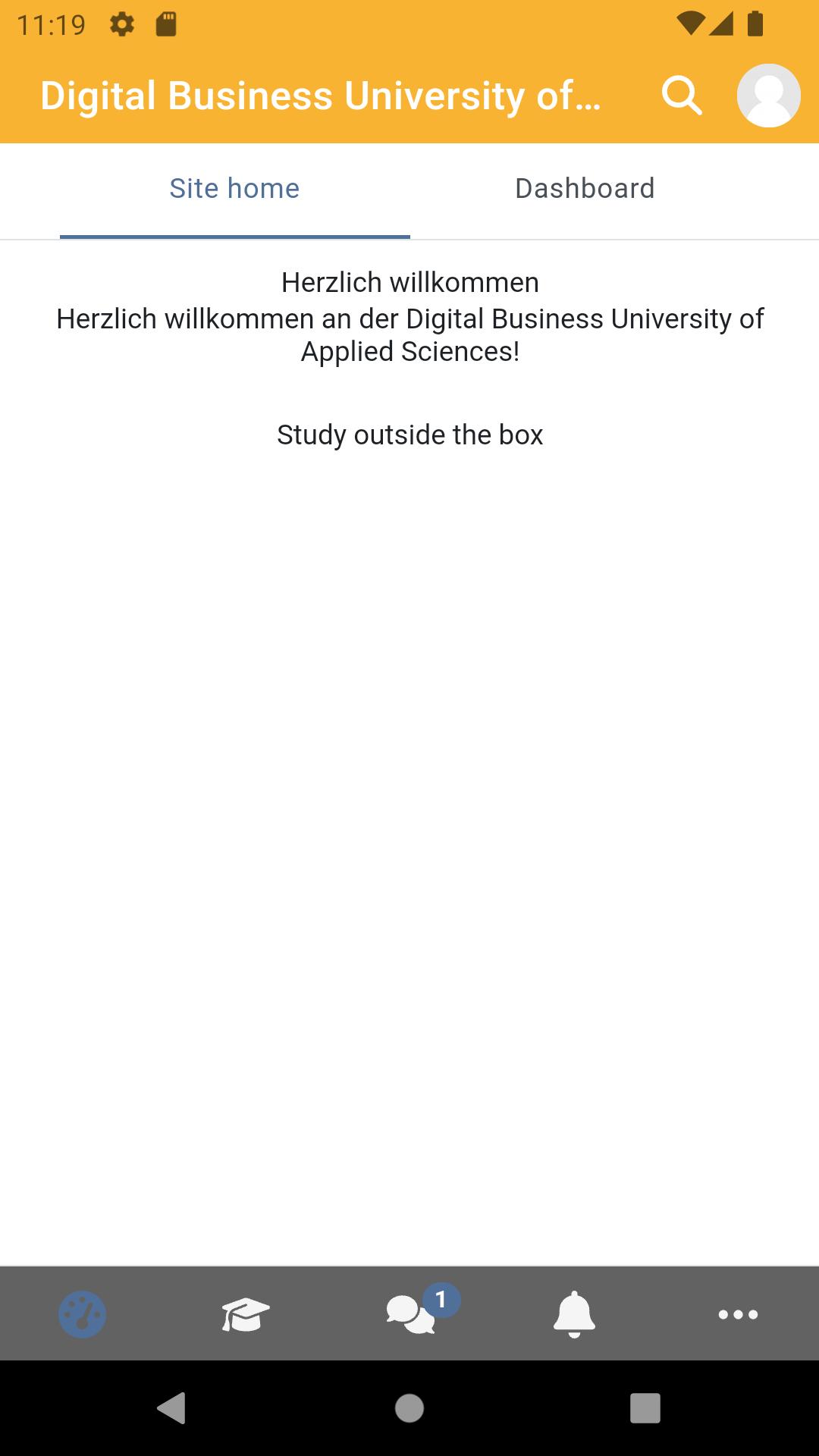Screen dimensions: 819x1456
Task: Switch to the Dashboard tab
Action: click(585, 189)
